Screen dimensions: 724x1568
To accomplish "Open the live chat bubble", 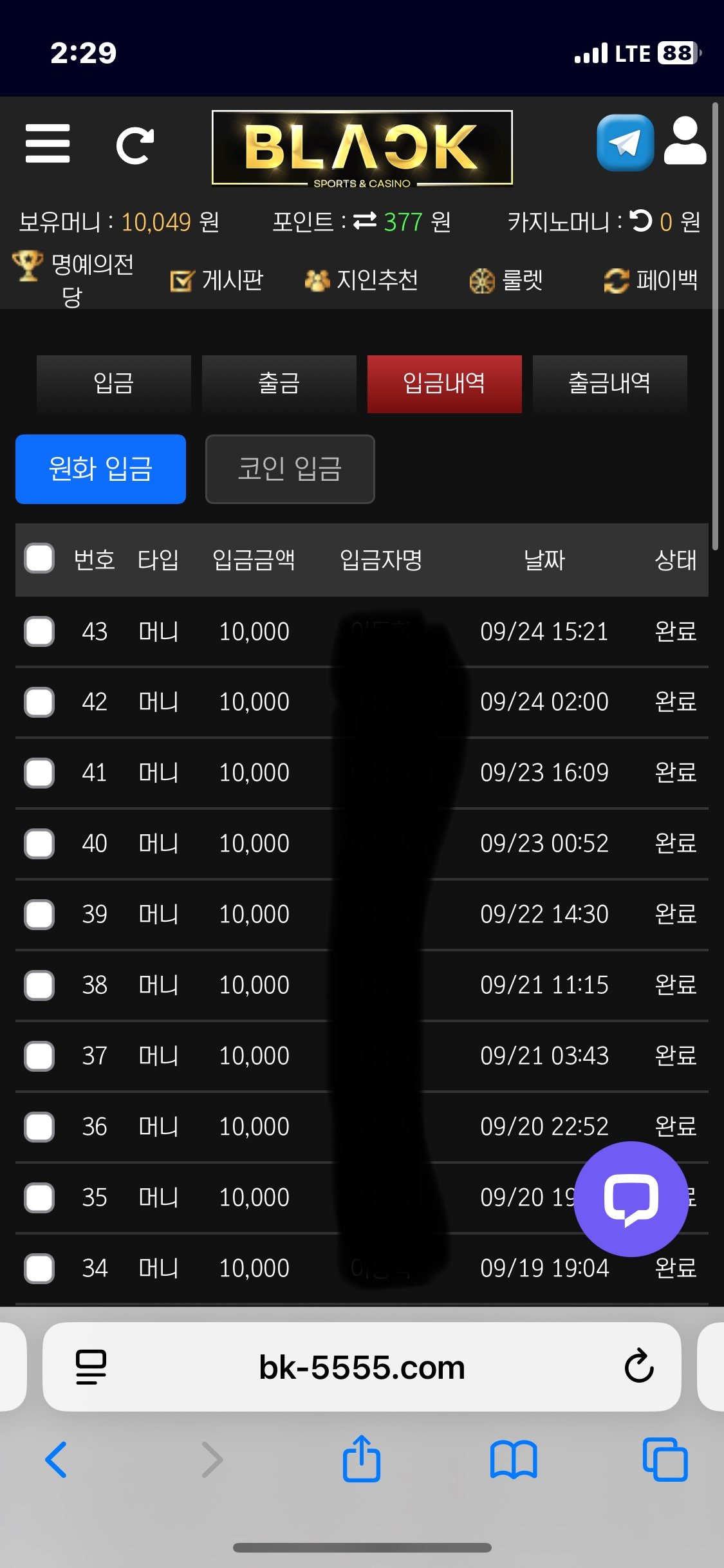I will (x=631, y=1199).
